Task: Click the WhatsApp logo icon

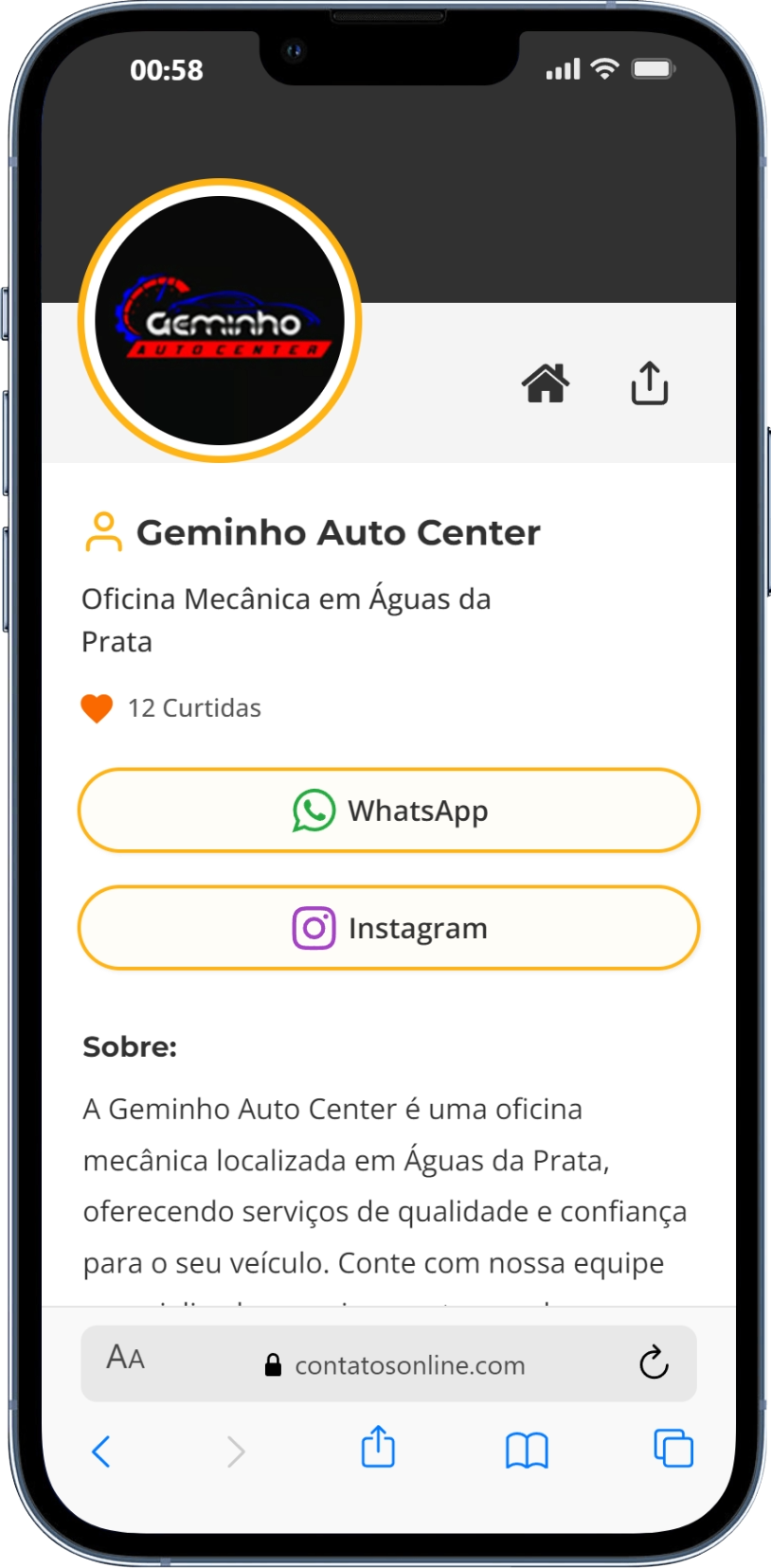Action: (x=314, y=811)
